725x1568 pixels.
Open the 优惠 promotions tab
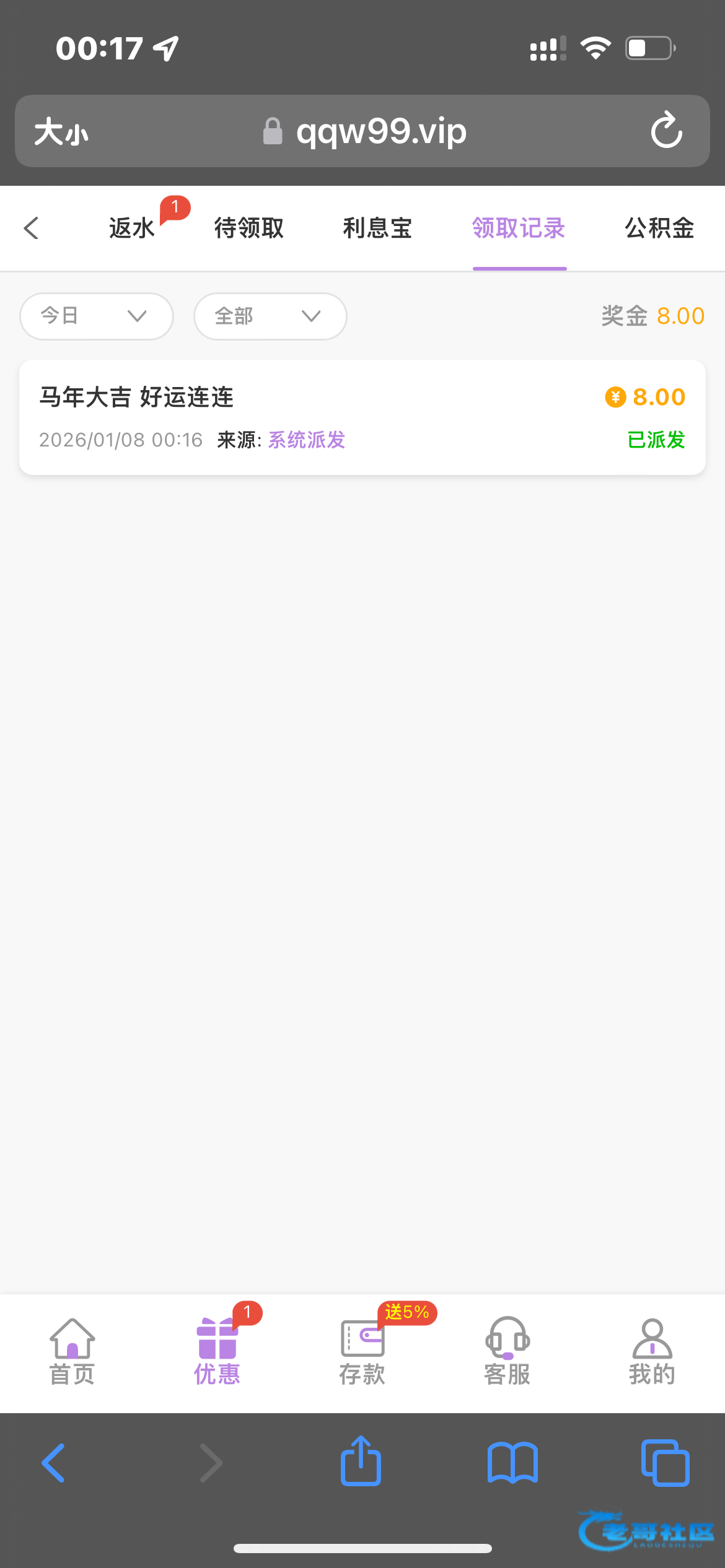tap(217, 1352)
